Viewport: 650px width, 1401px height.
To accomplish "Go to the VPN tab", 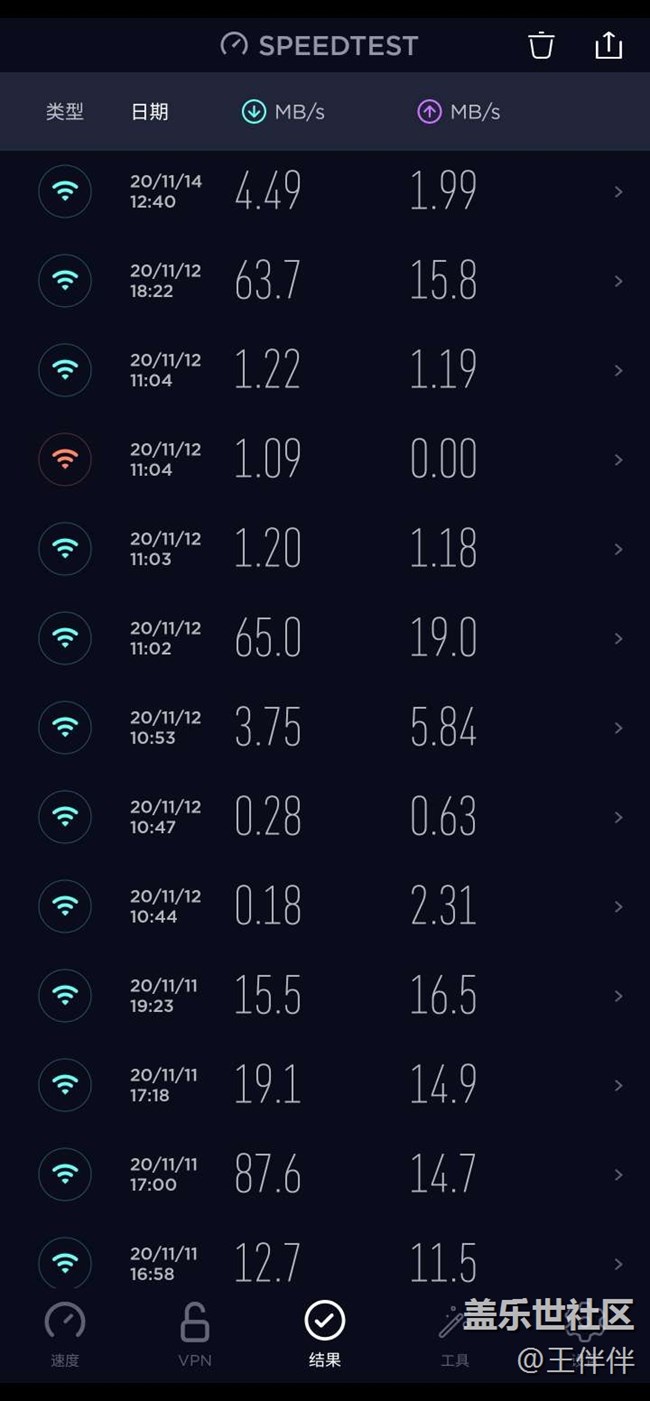I will point(195,1334).
